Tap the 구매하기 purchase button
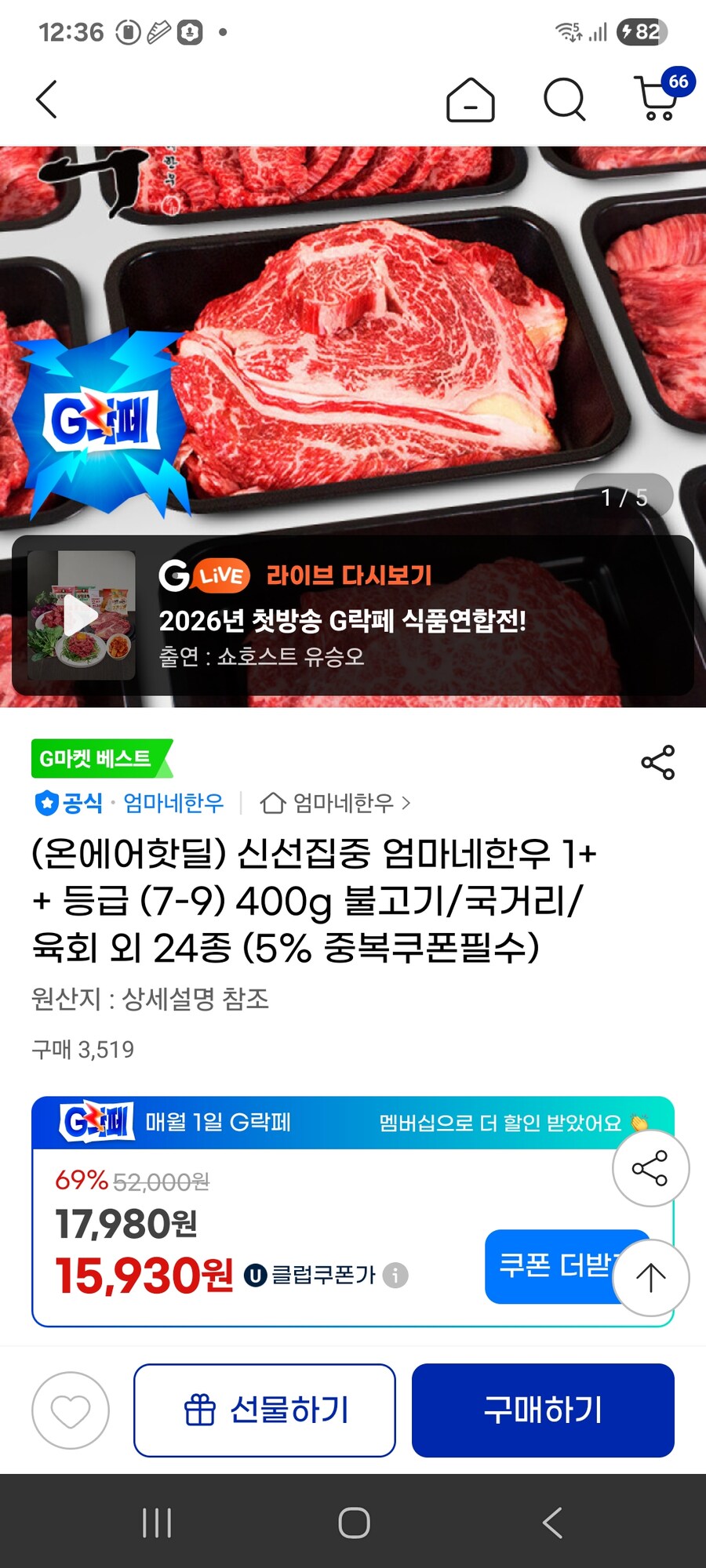 coord(543,1410)
